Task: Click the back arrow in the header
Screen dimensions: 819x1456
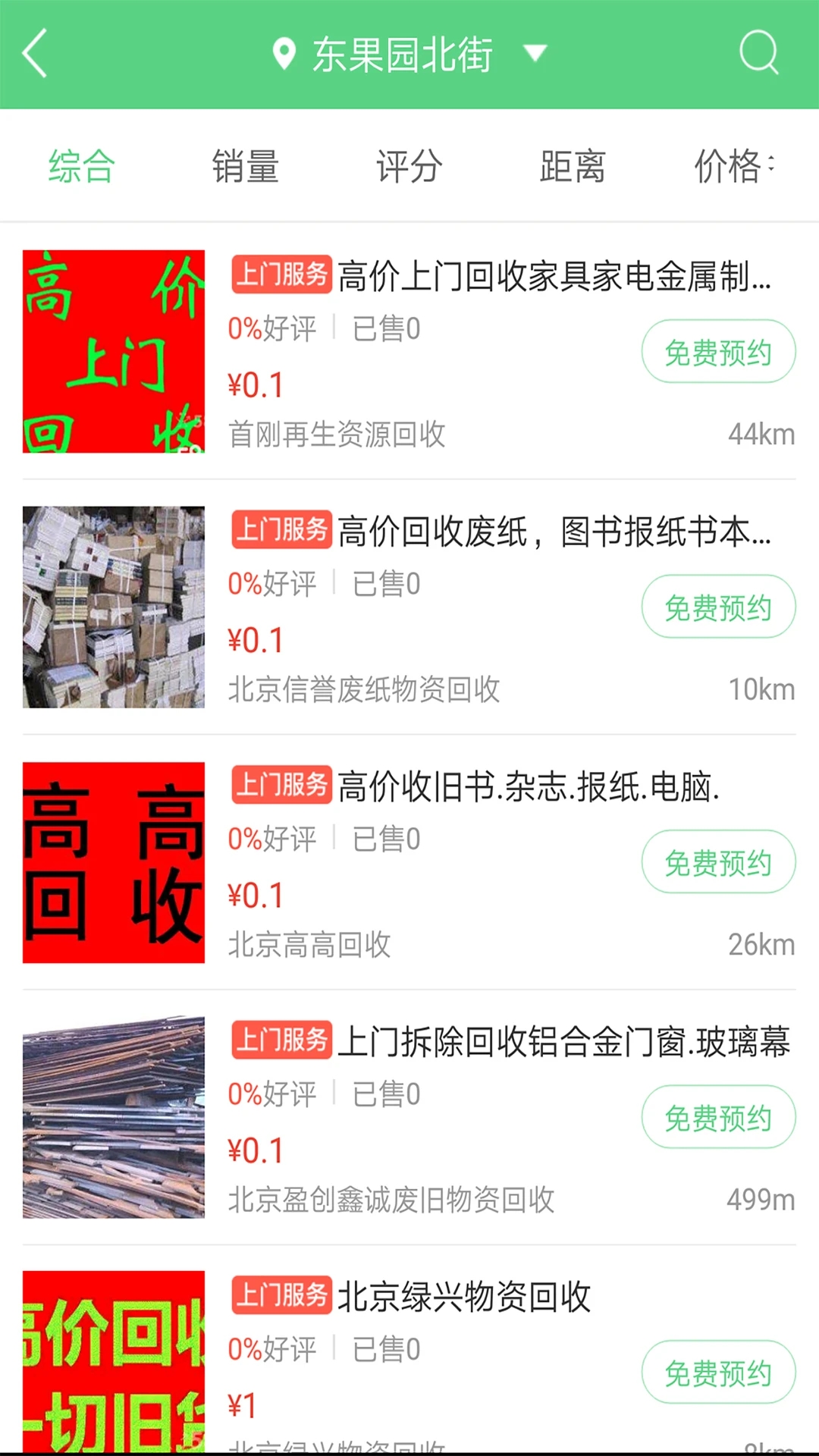Action: [x=33, y=55]
